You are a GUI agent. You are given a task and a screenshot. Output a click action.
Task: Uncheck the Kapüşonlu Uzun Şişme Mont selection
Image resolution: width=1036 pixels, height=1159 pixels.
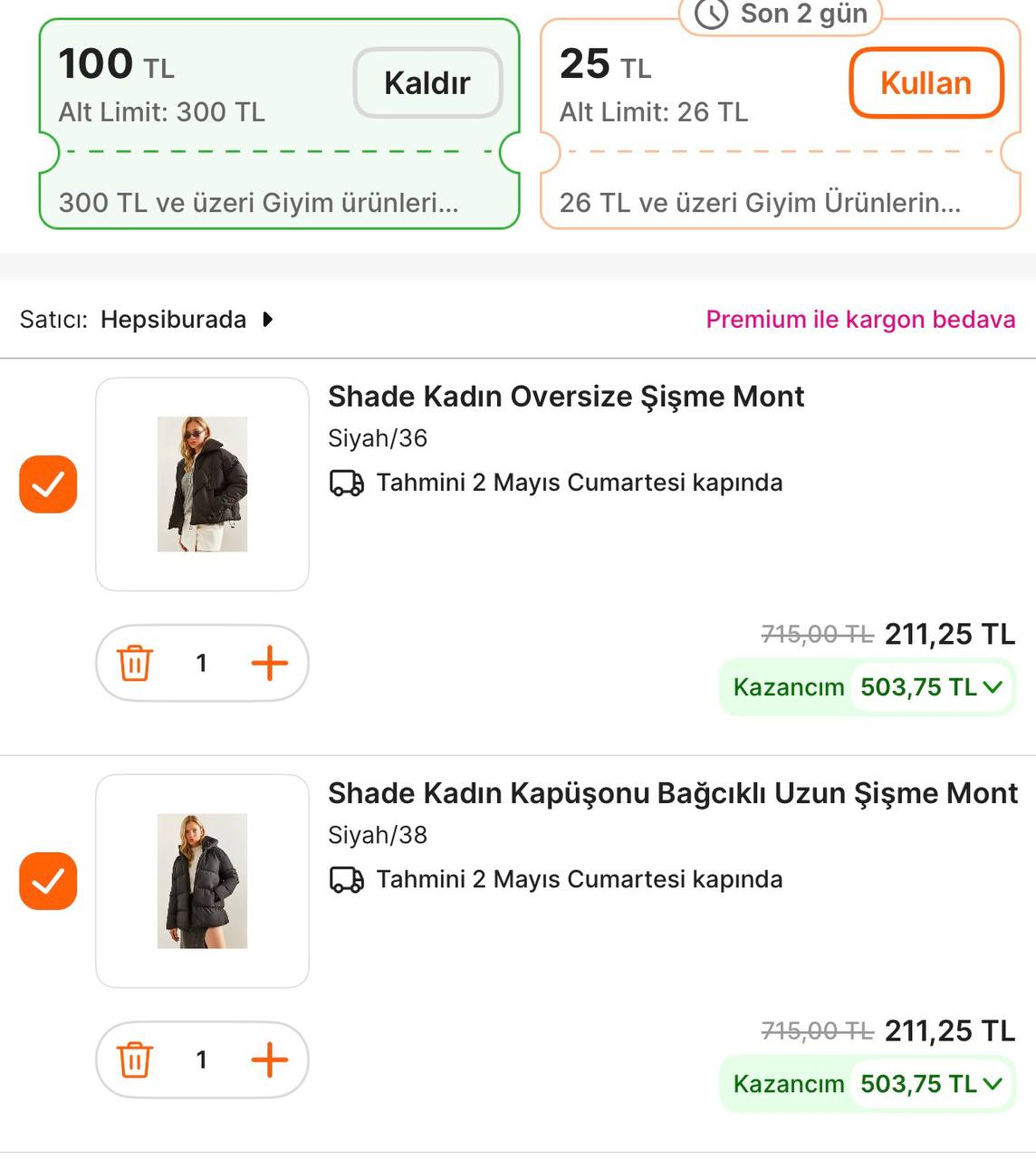coord(48,881)
